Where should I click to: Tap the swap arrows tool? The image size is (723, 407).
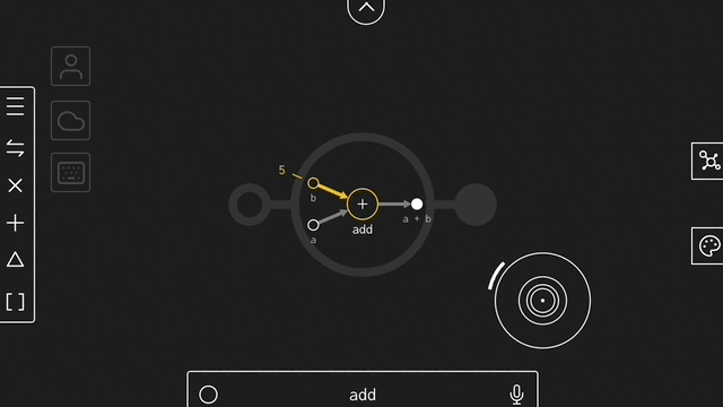[x=15, y=148]
